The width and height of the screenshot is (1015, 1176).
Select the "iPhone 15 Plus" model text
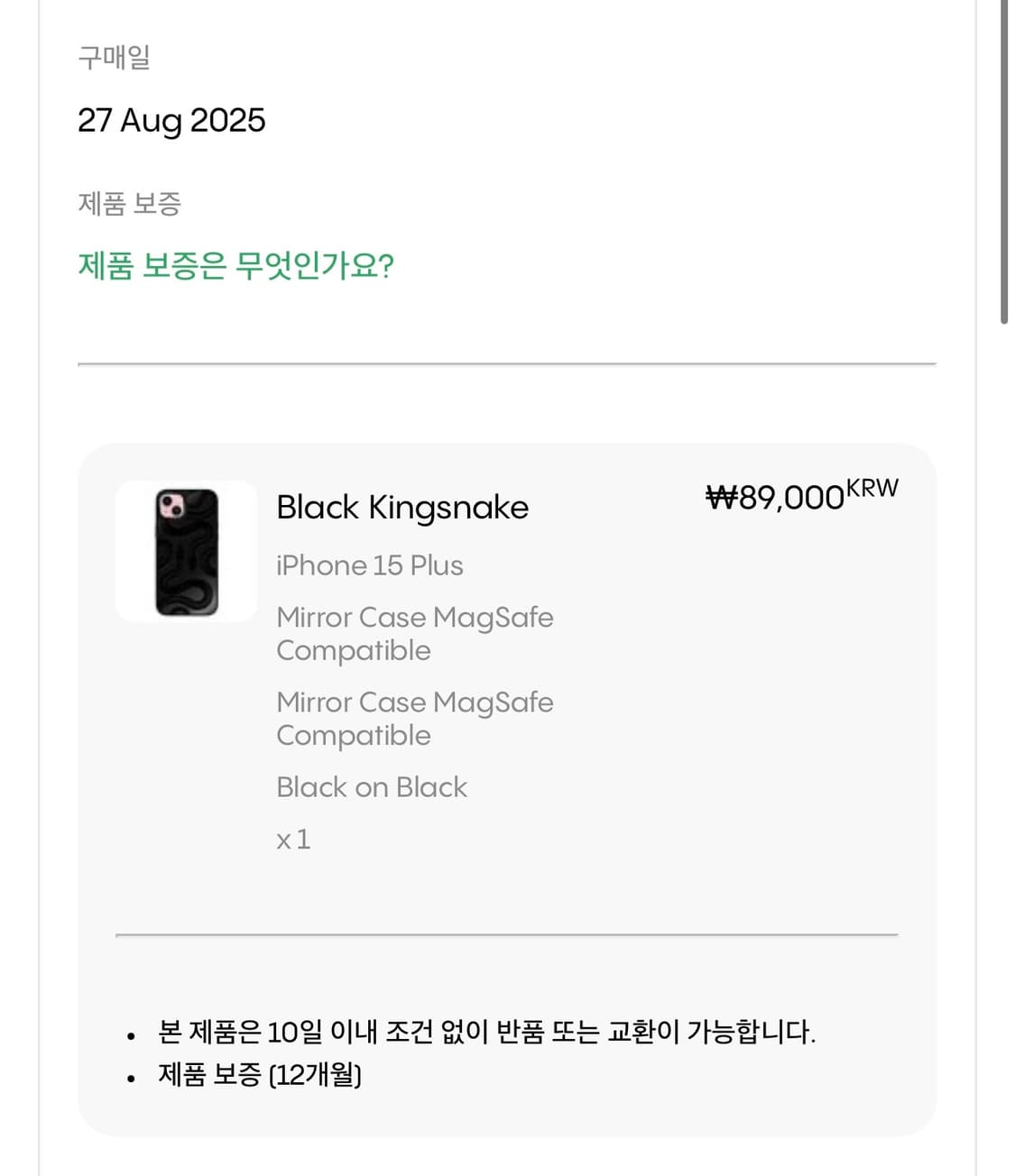tap(369, 565)
